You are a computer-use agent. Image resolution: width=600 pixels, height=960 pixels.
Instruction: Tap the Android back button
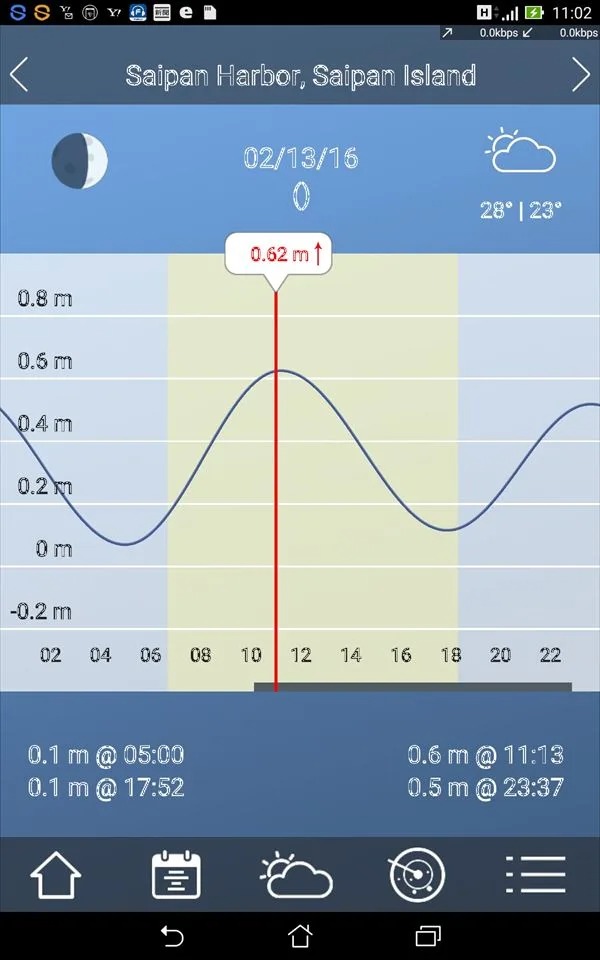coord(173,936)
